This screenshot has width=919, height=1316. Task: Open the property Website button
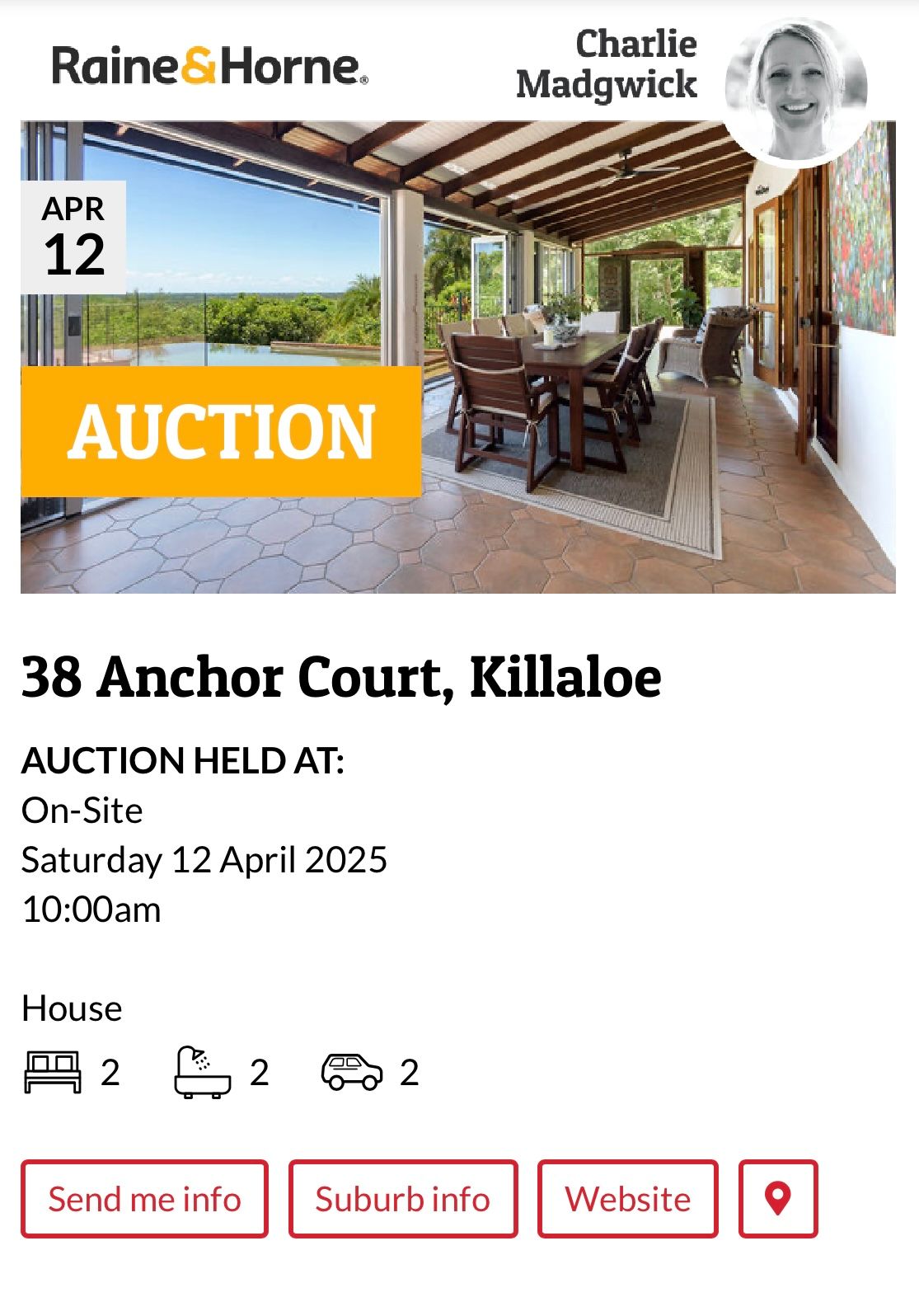[x=627, y=1198]
